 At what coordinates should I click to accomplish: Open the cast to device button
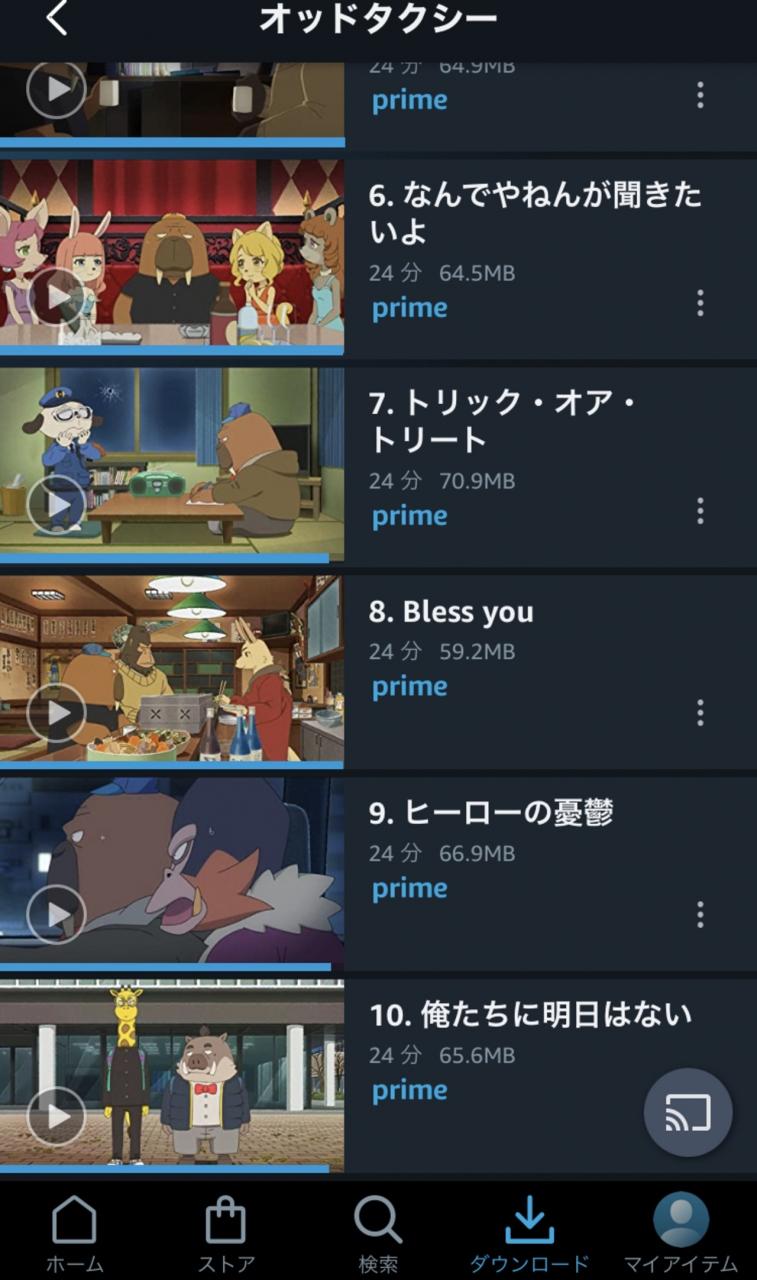pyautogui.click(x=688, y=1112)
